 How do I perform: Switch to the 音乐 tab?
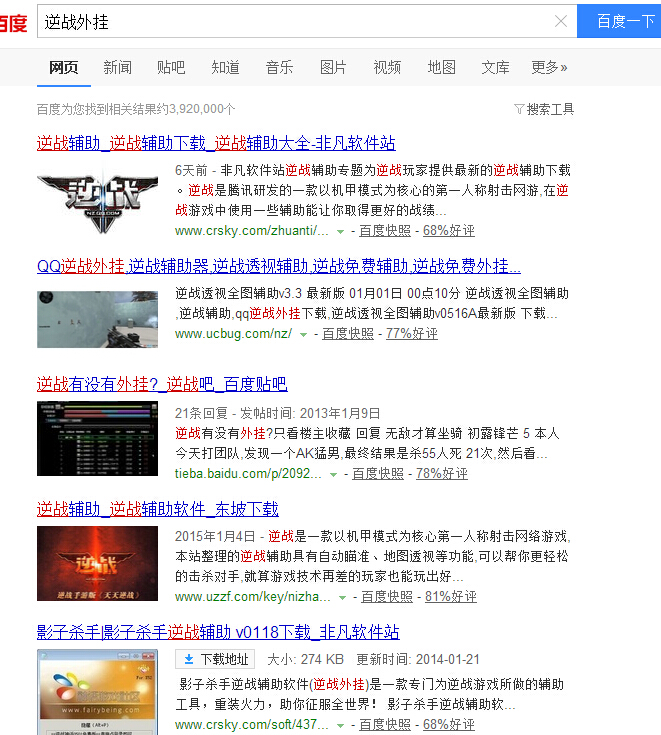pos(279,67)
